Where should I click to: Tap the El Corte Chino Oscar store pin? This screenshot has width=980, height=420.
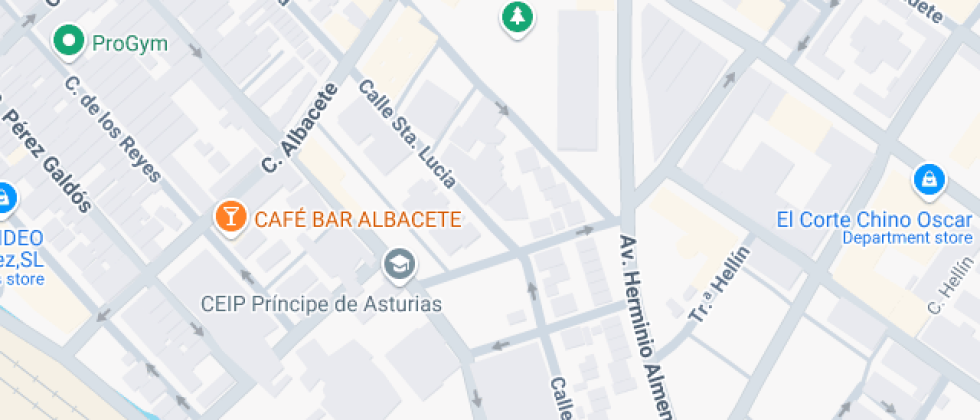coord(929,181)
